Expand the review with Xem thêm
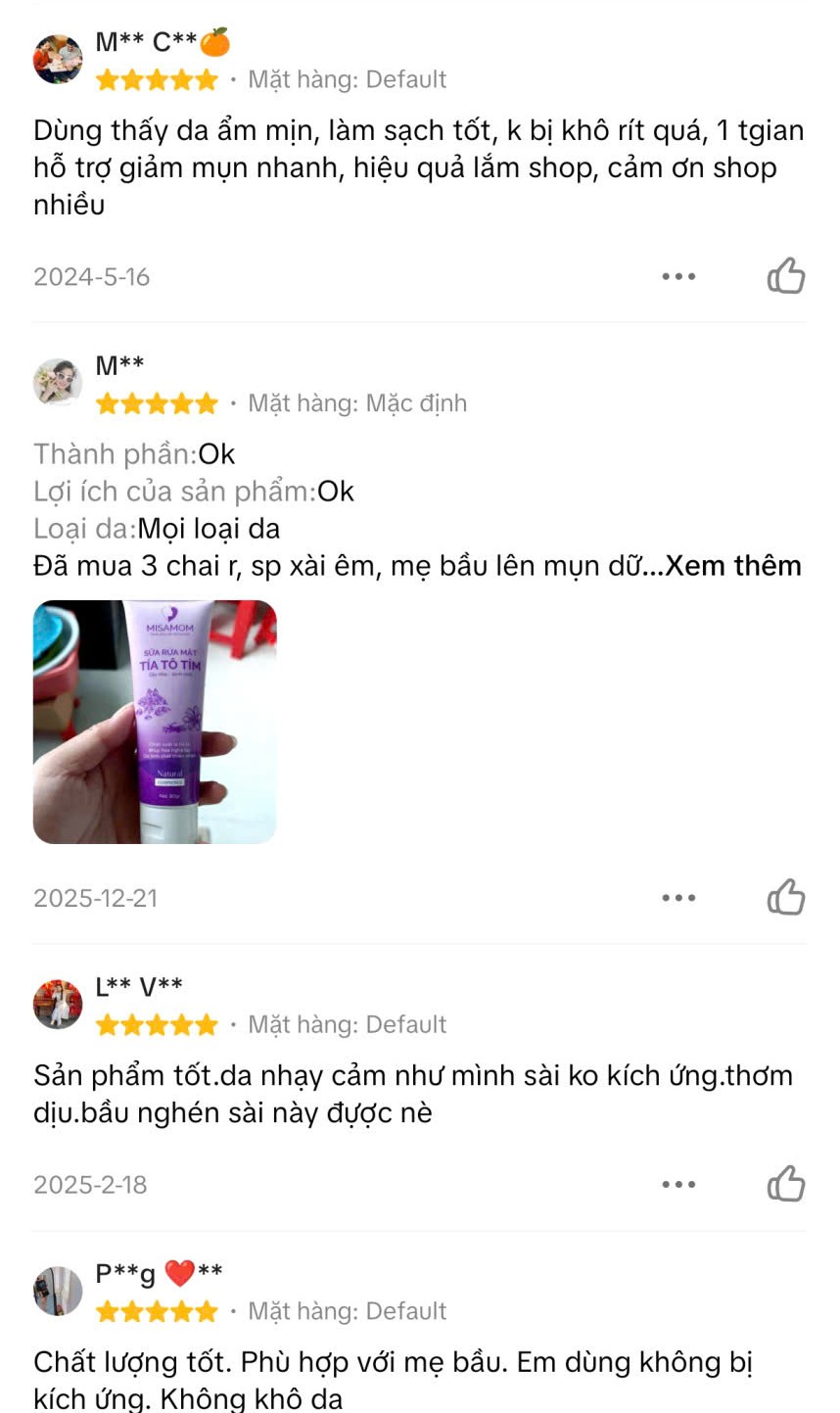Image resolution: width=840 pixels, height=1413 pixels. point(733,566)
